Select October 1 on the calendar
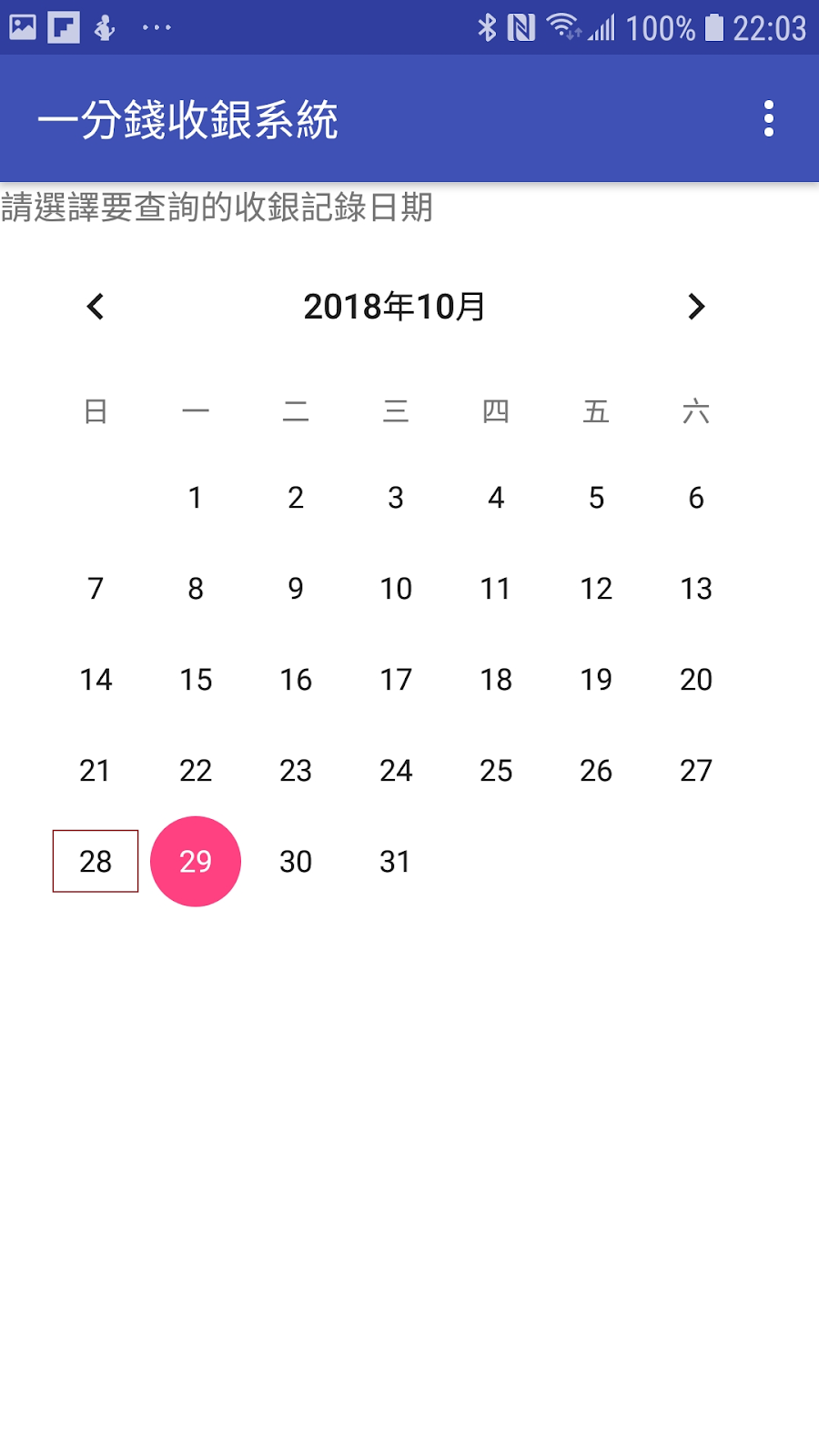This screenshot has width=819, height=1456. coord(196,498)
